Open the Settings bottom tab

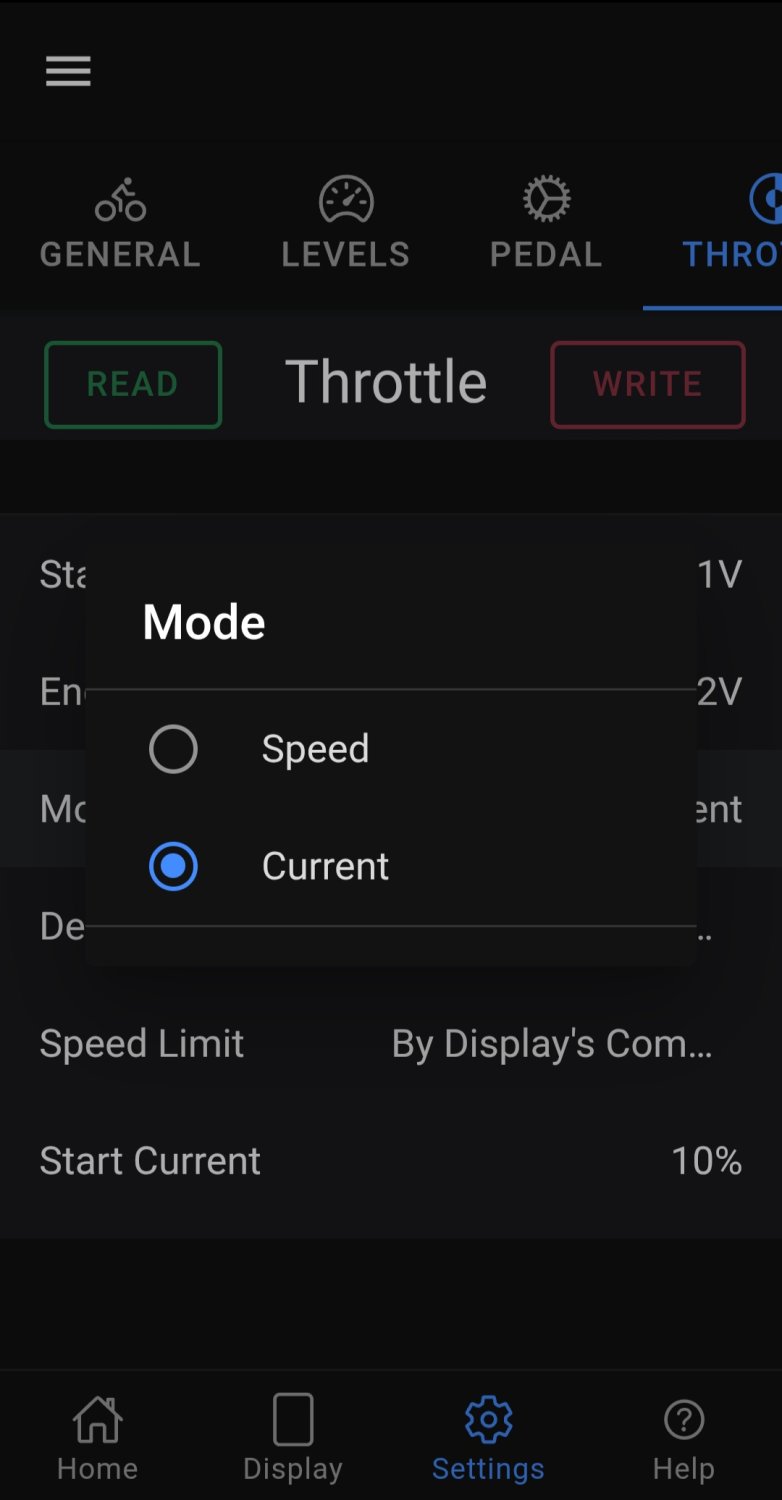(488, 1438)
